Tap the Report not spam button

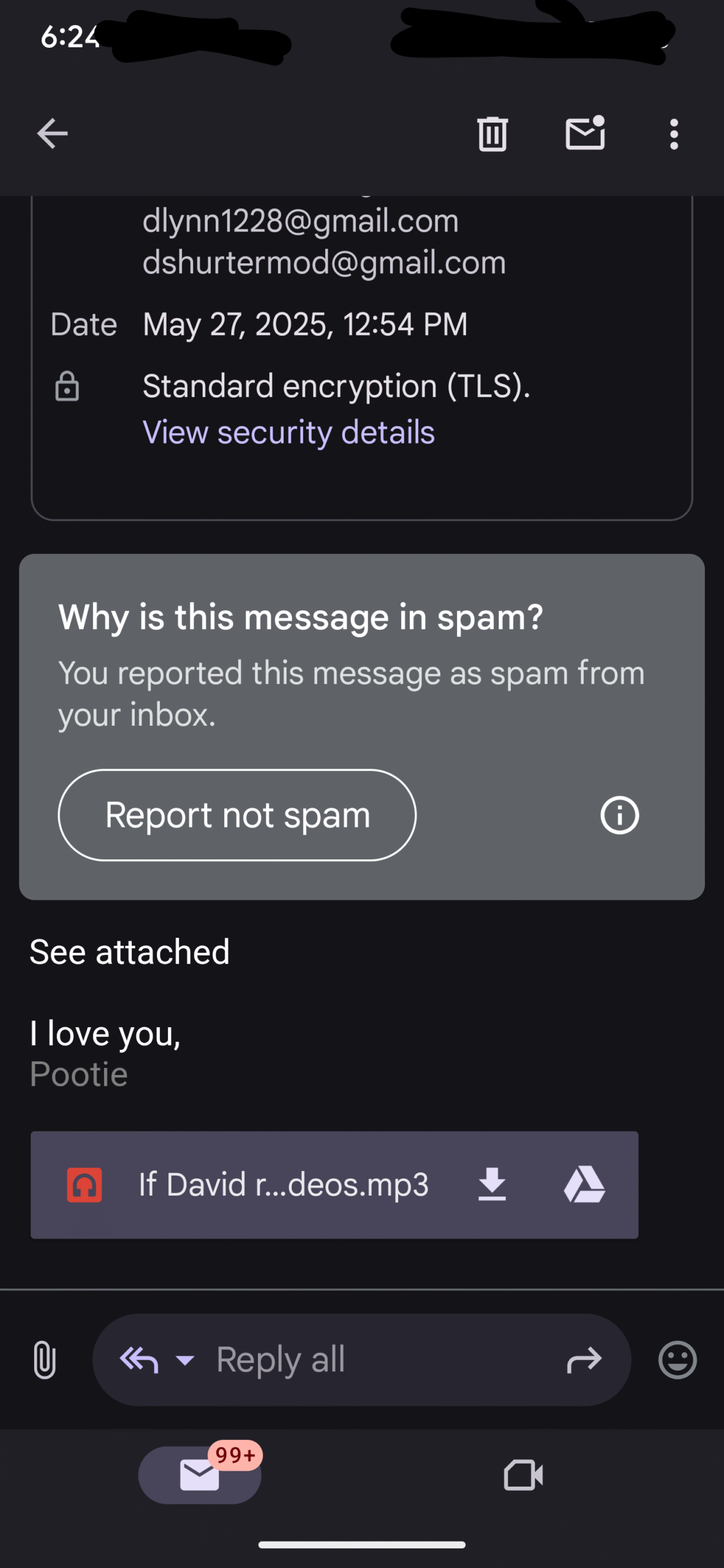(237, 815)
